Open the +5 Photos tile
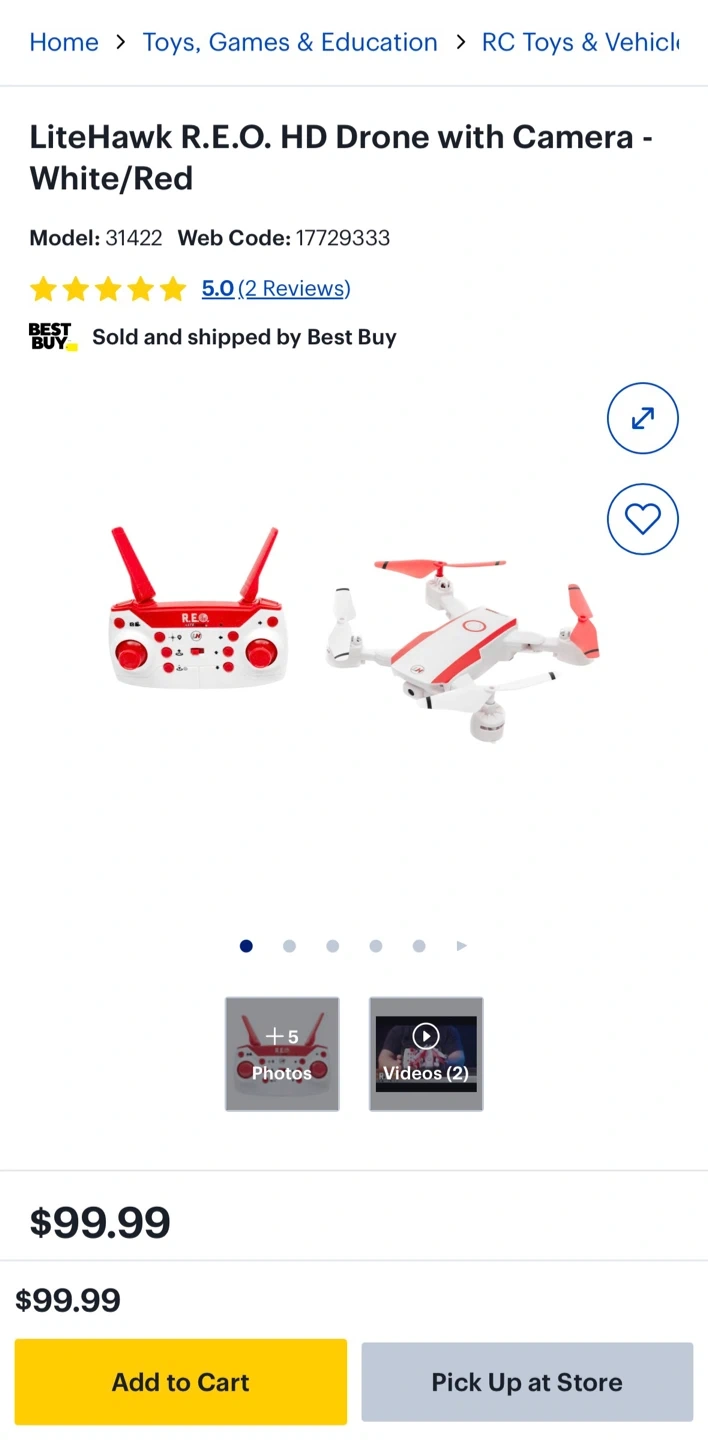 tap(282, 1054)
